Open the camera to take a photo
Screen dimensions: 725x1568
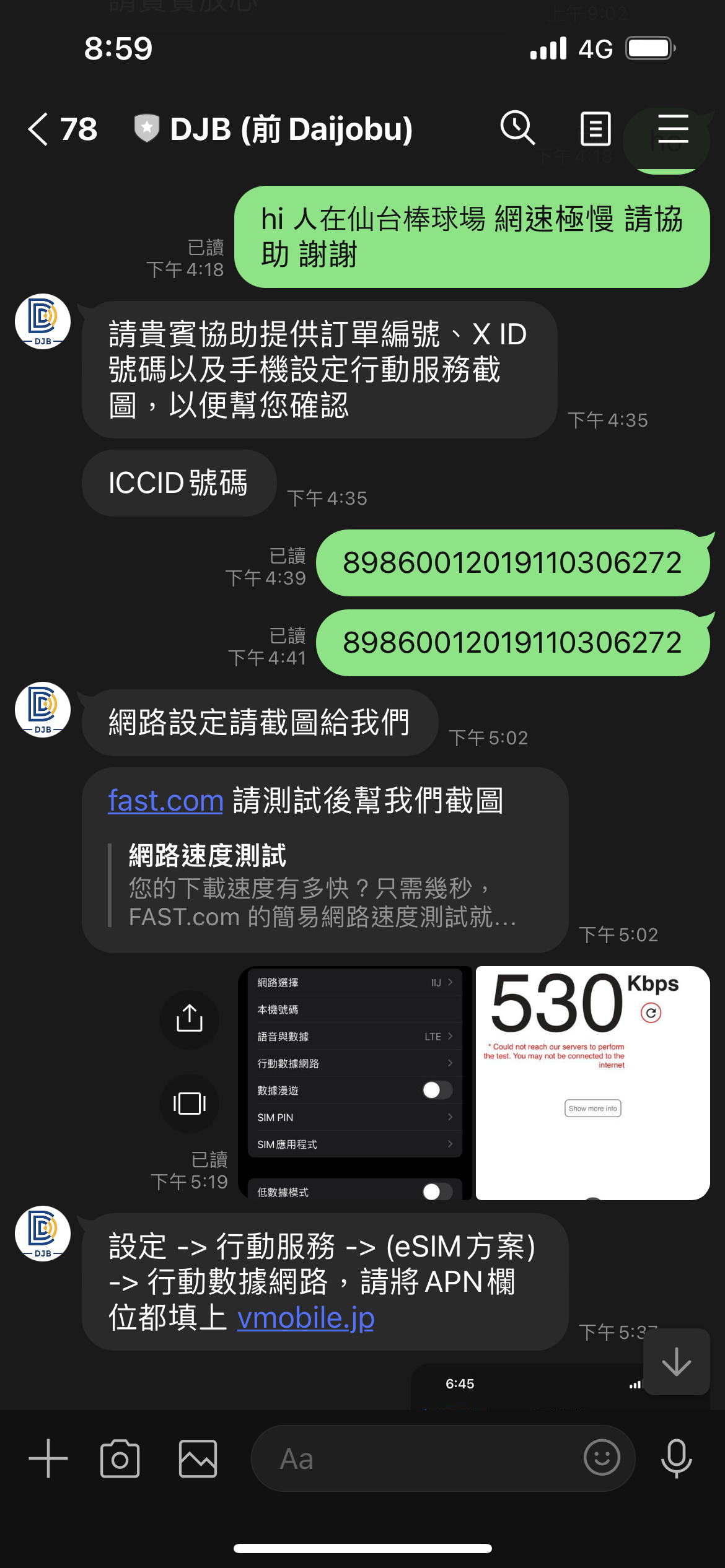click(x=120, y=1458)
